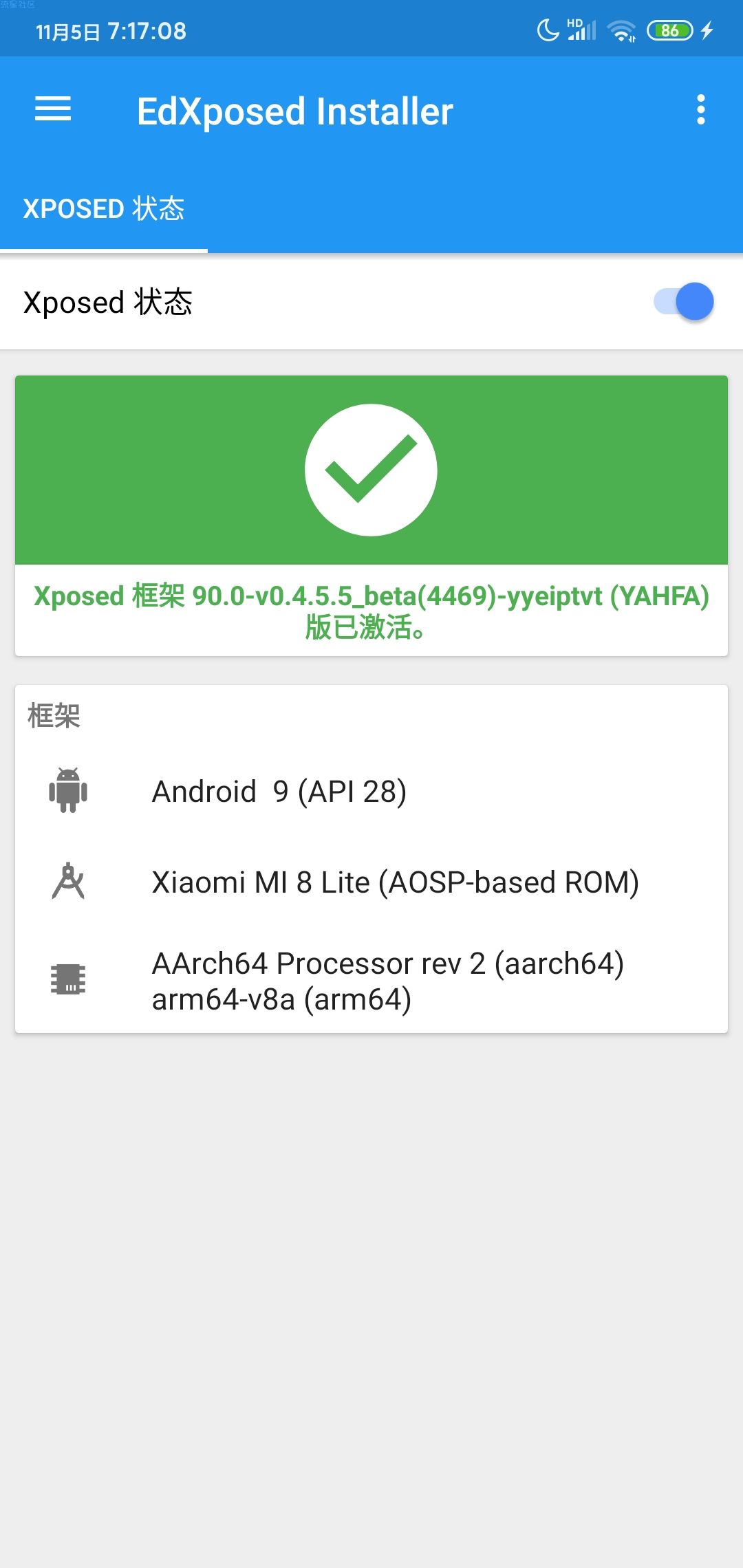The width and height of the screenshot is (743, 1568).
Task: Open the navigation drawer menu
Action: (x=53, y=110)
